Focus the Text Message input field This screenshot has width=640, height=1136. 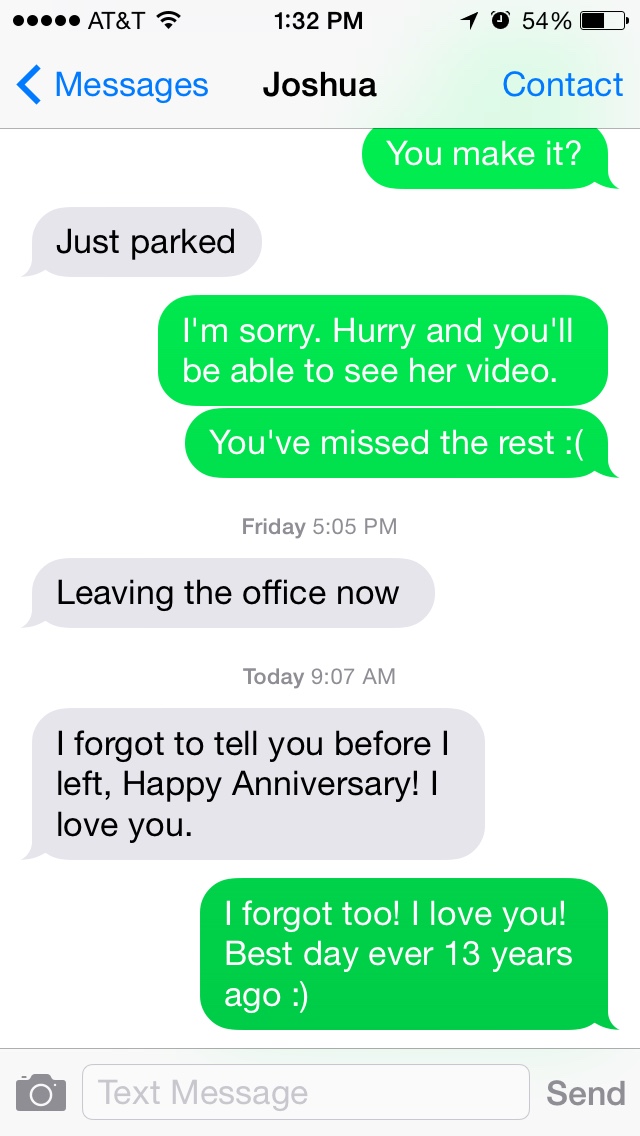click(305, 1092)
